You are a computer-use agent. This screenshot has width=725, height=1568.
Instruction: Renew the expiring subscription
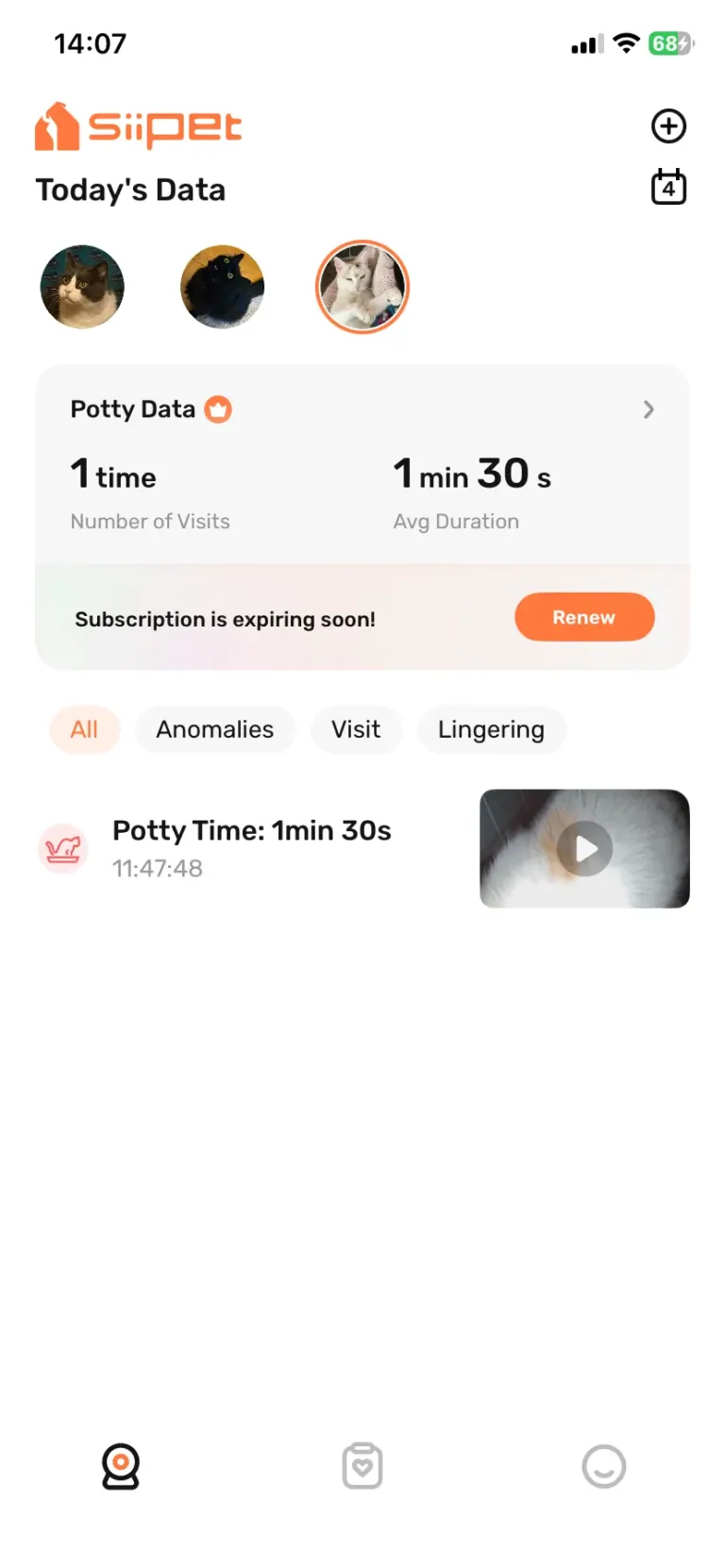(x=583, y=617)
